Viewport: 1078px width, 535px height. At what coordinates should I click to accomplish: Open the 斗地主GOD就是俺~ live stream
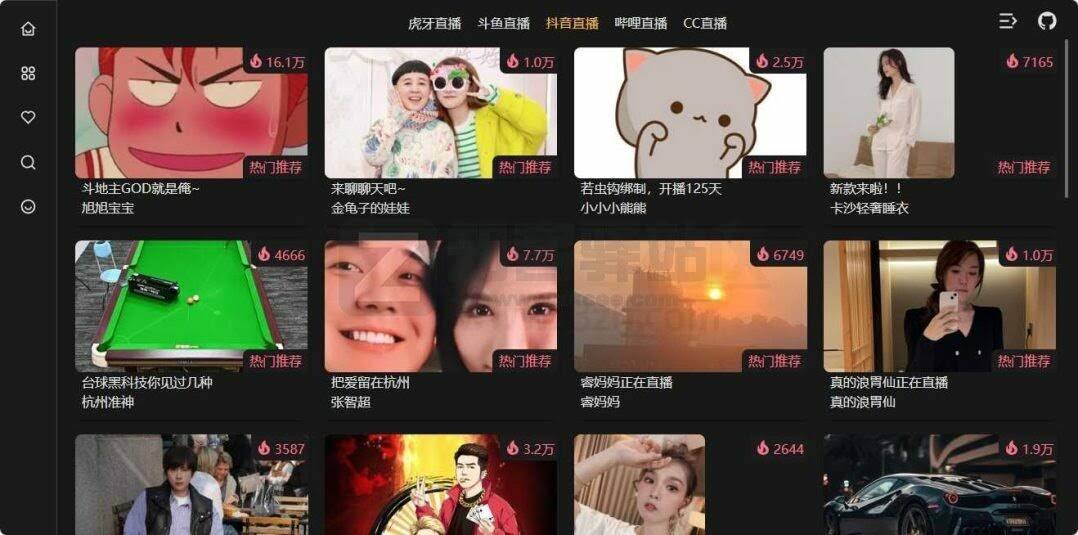191,113
